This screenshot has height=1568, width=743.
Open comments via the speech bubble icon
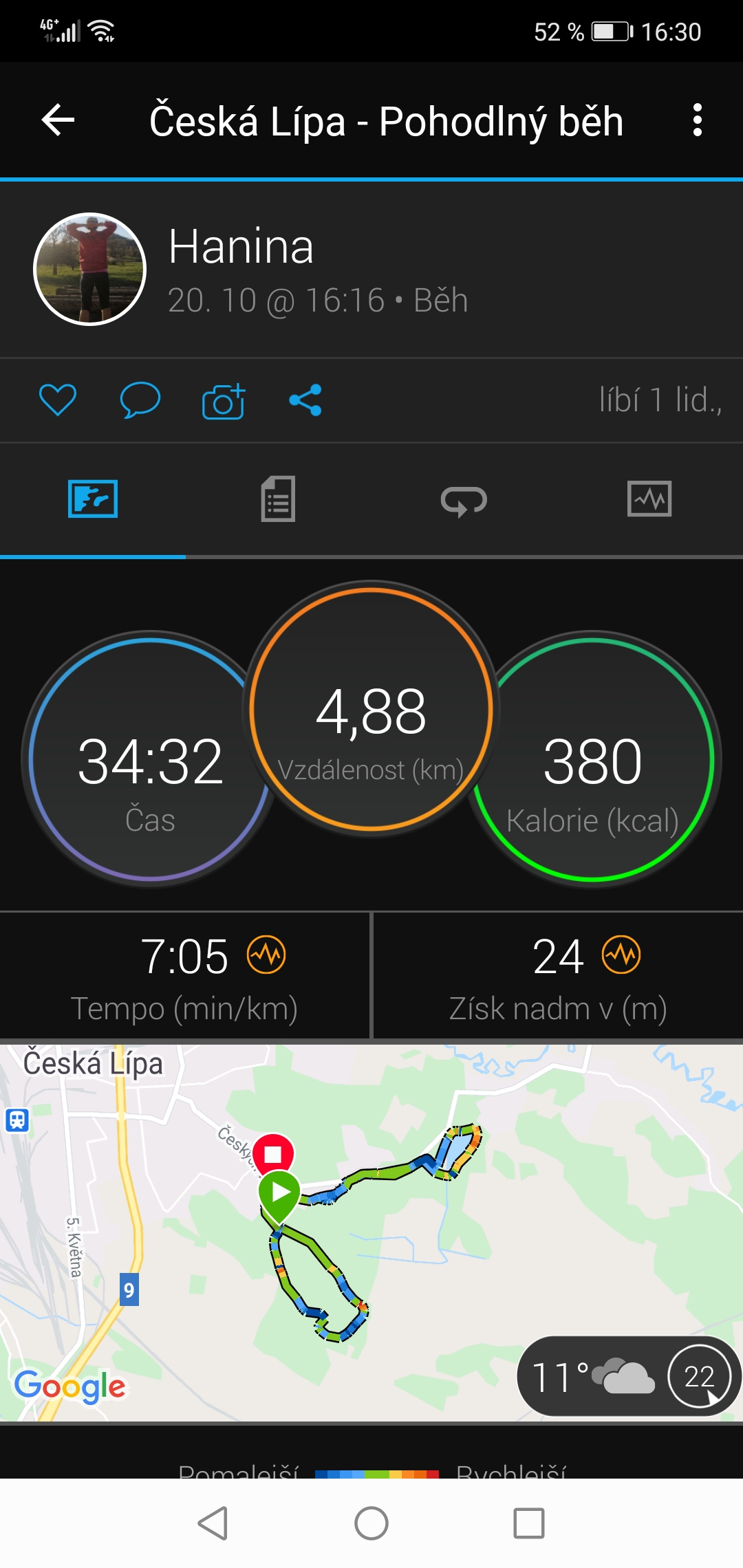pos(140,400)
